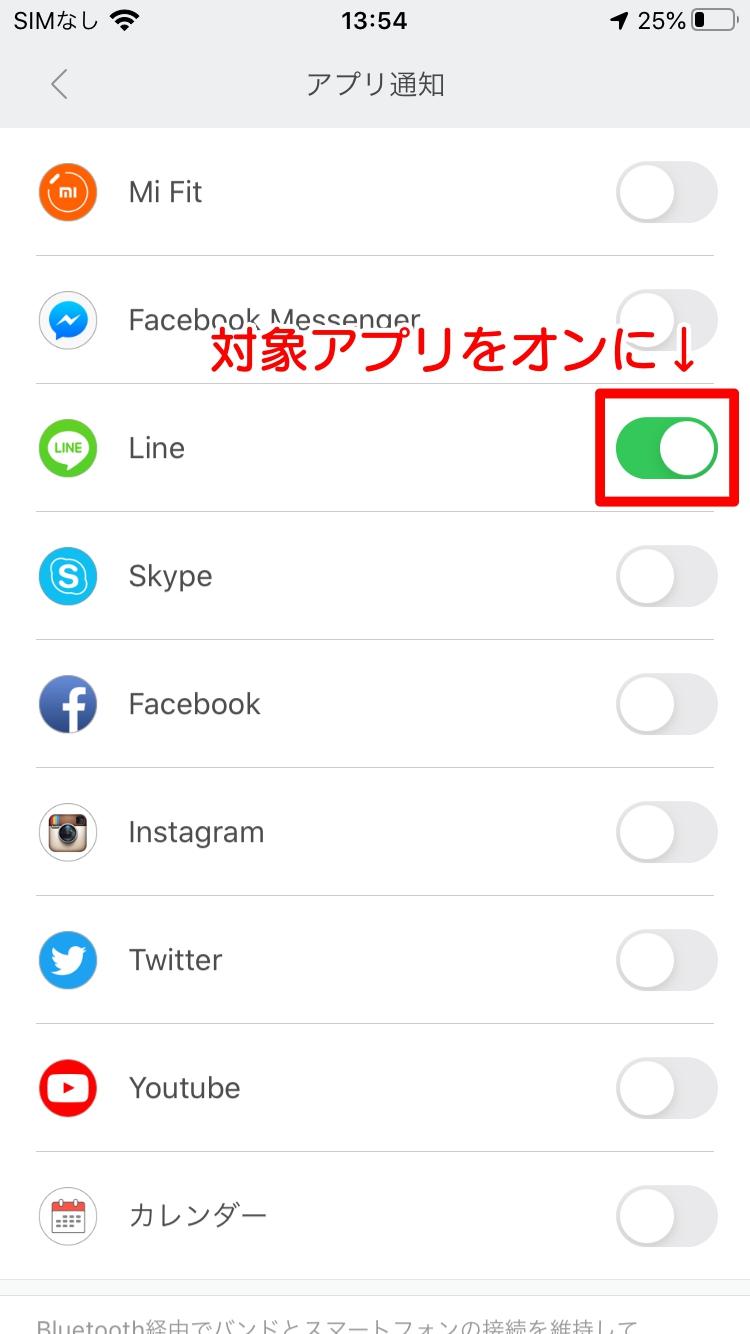
Task: Enable Instagram notifications
Action: coord(667,832)
